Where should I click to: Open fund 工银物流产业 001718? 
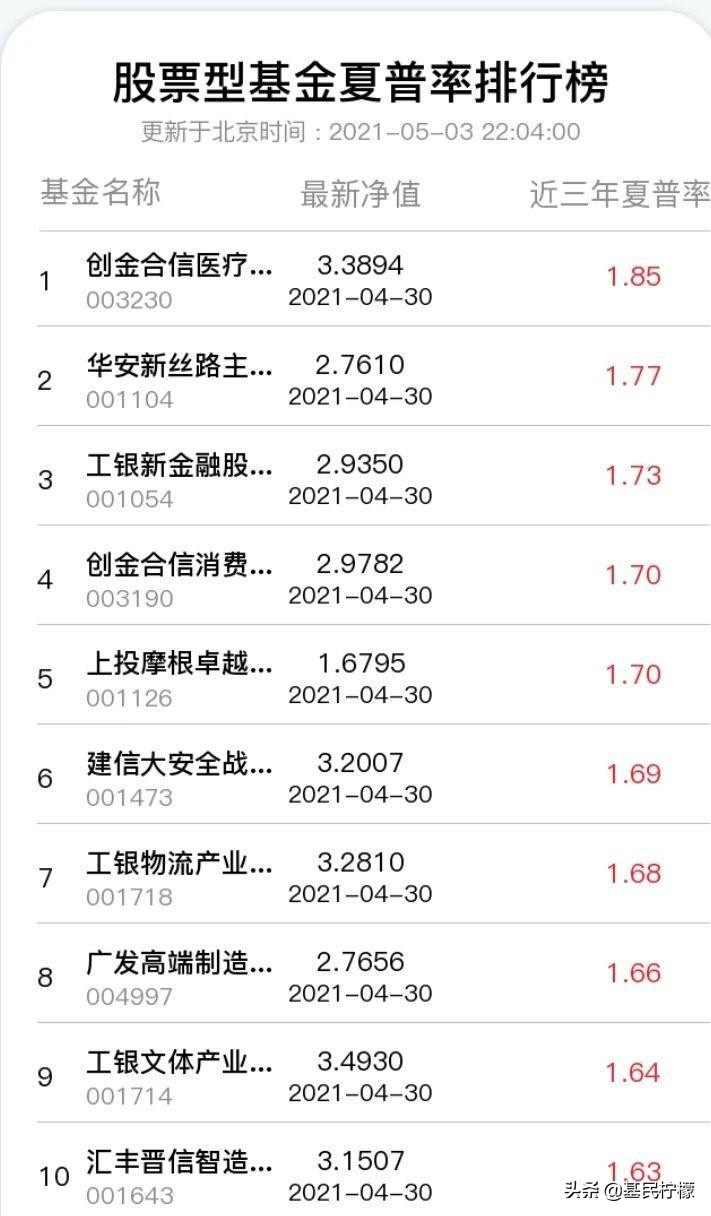click(178, 863)
